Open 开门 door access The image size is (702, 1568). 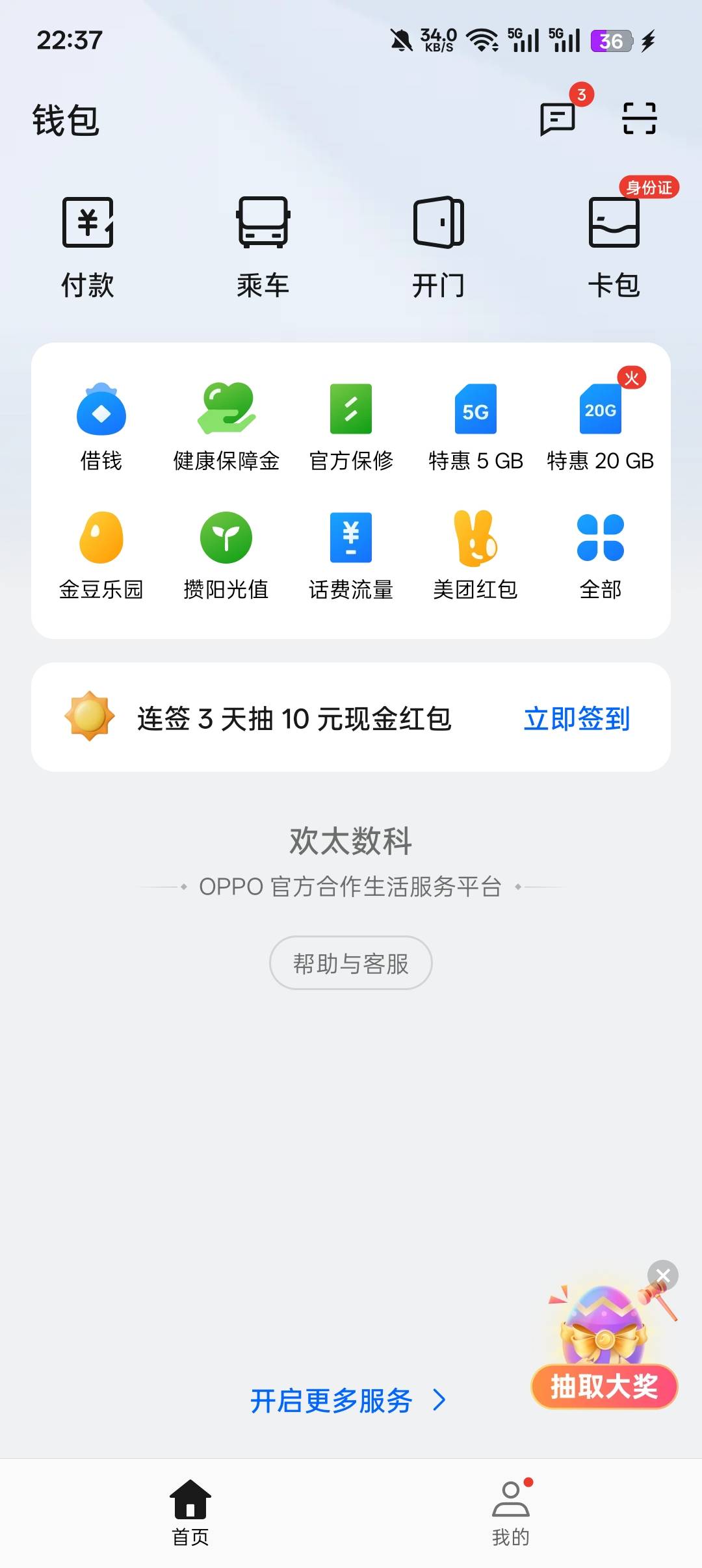439,247
